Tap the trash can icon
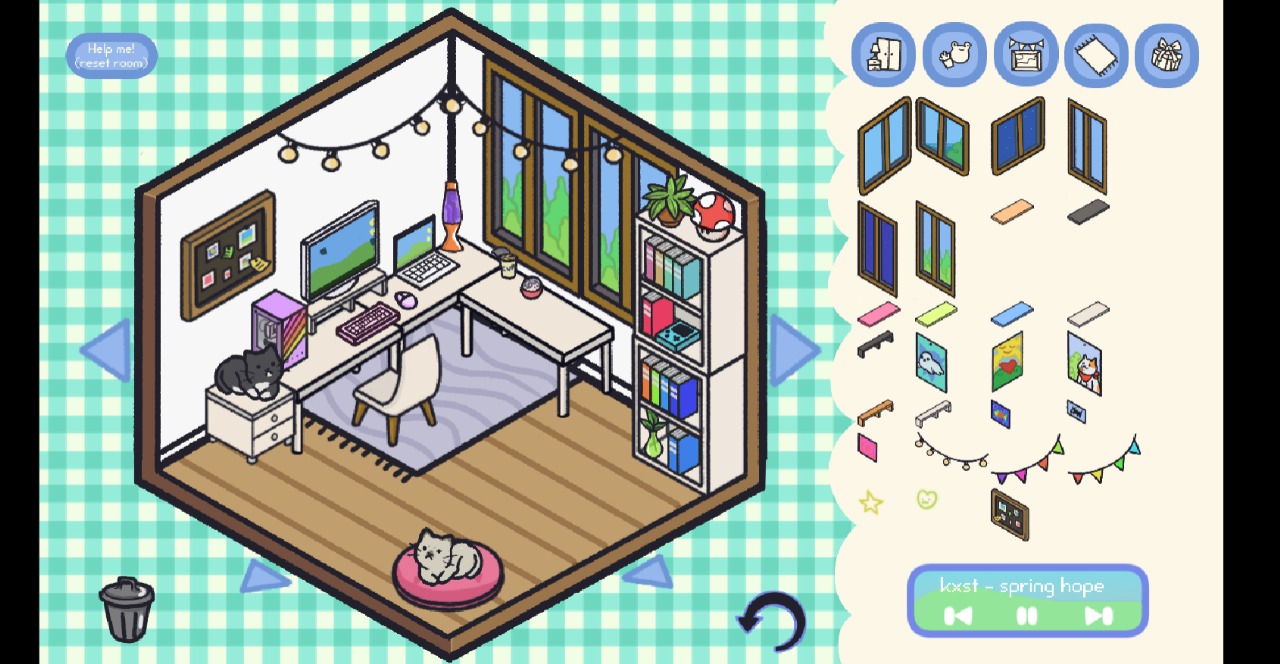Screen dimensions: 1280x664 click(x=127, y=608)
